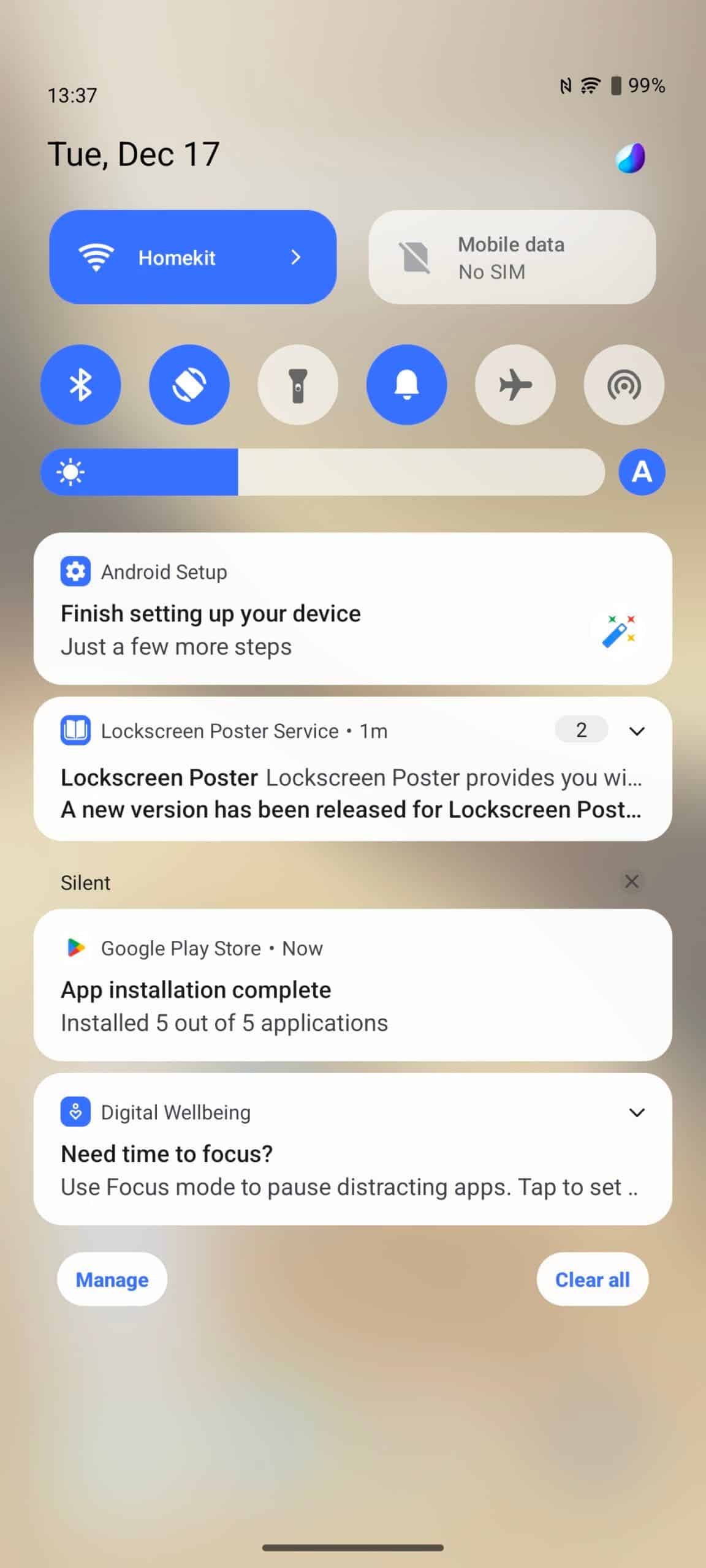Open the Android Setup notification

pos(353,609)
